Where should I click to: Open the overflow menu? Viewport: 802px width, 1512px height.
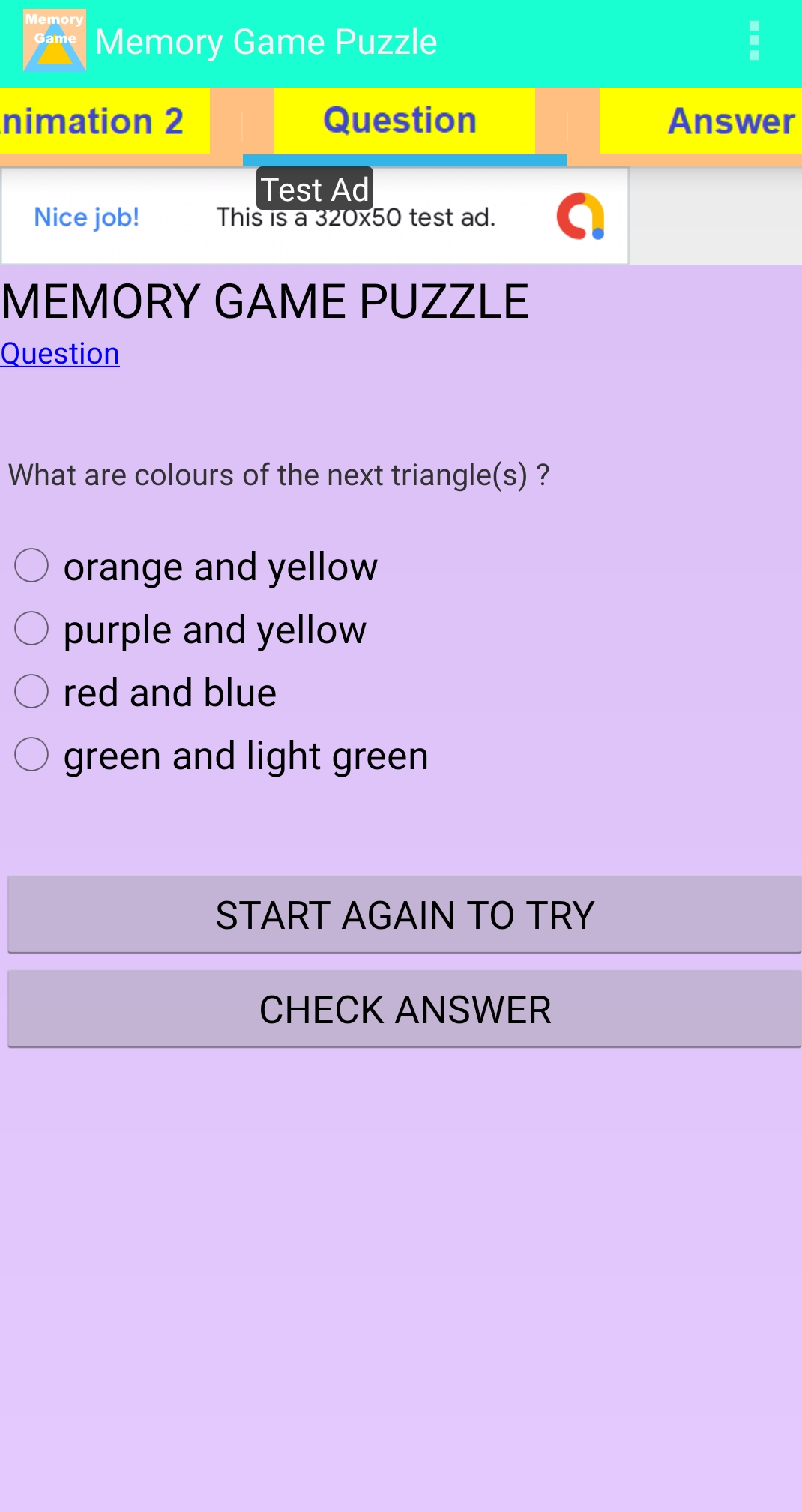click(x=755, y=42)
